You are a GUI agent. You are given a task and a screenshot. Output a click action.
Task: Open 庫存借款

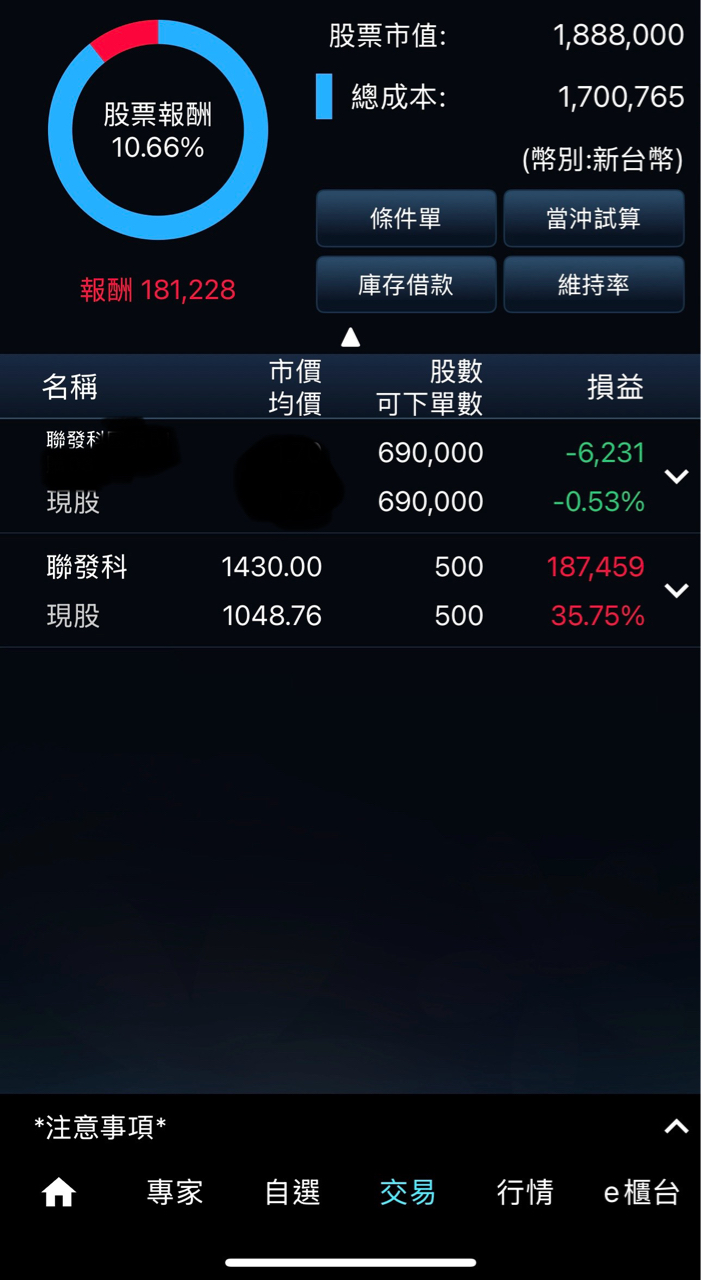(406, 284)
